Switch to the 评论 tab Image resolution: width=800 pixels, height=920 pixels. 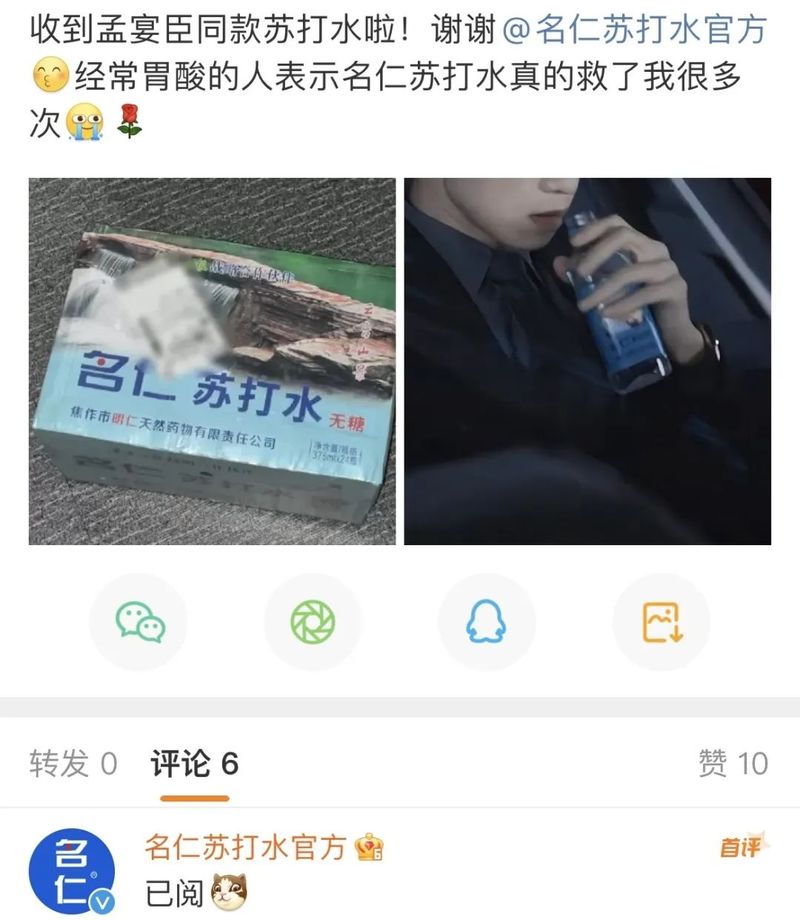click(x=194, y=764)
